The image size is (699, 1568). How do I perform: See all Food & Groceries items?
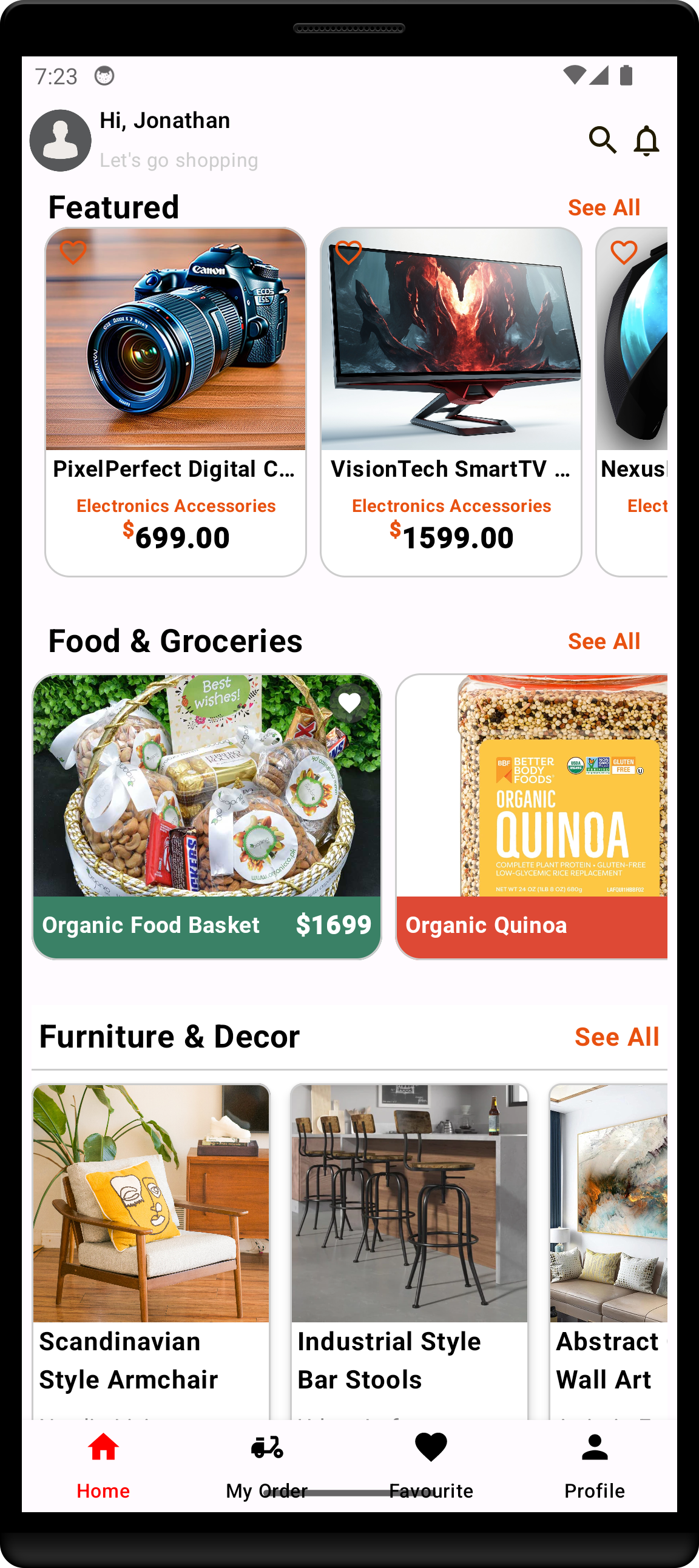coord(603,641)
